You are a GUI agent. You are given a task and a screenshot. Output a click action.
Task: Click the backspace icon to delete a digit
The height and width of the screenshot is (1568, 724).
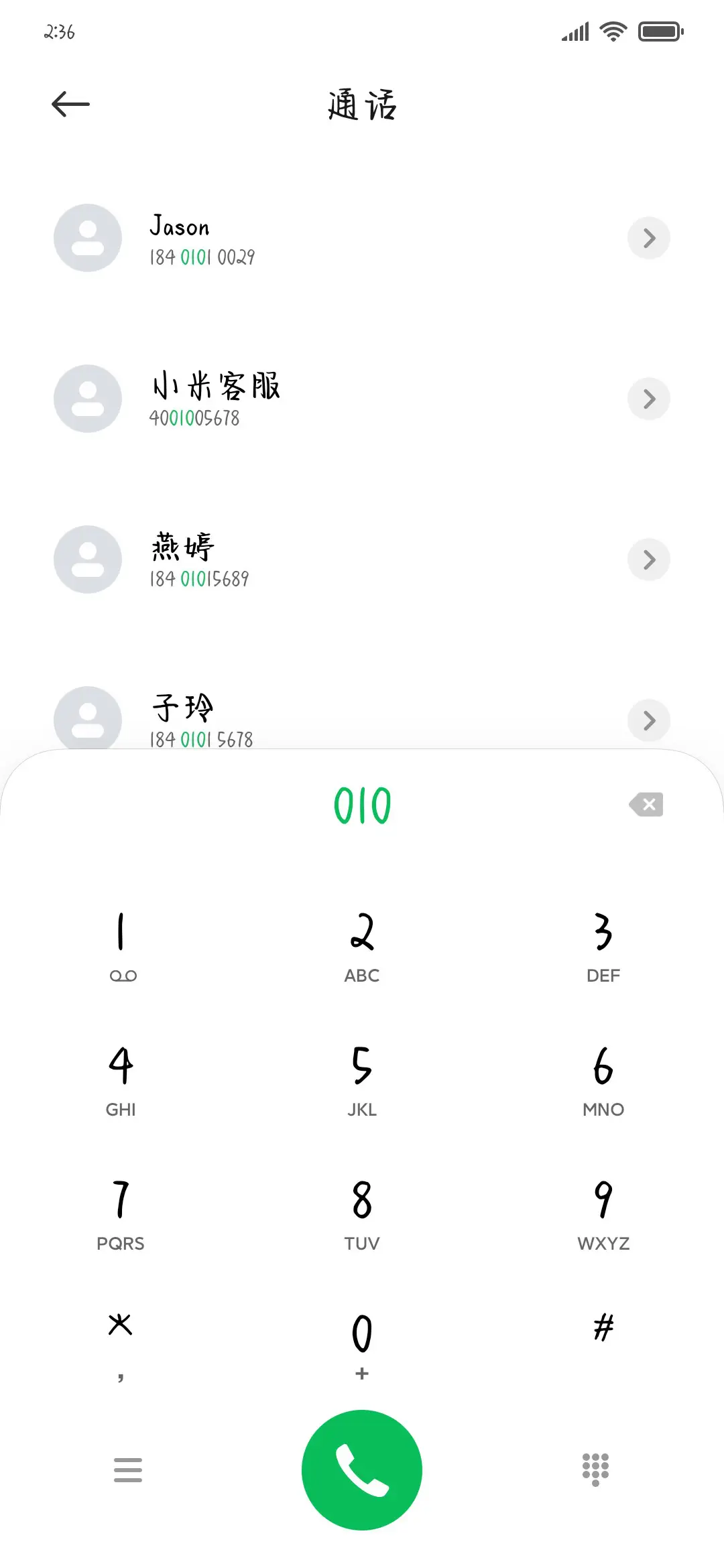click(x=647, y=804)
